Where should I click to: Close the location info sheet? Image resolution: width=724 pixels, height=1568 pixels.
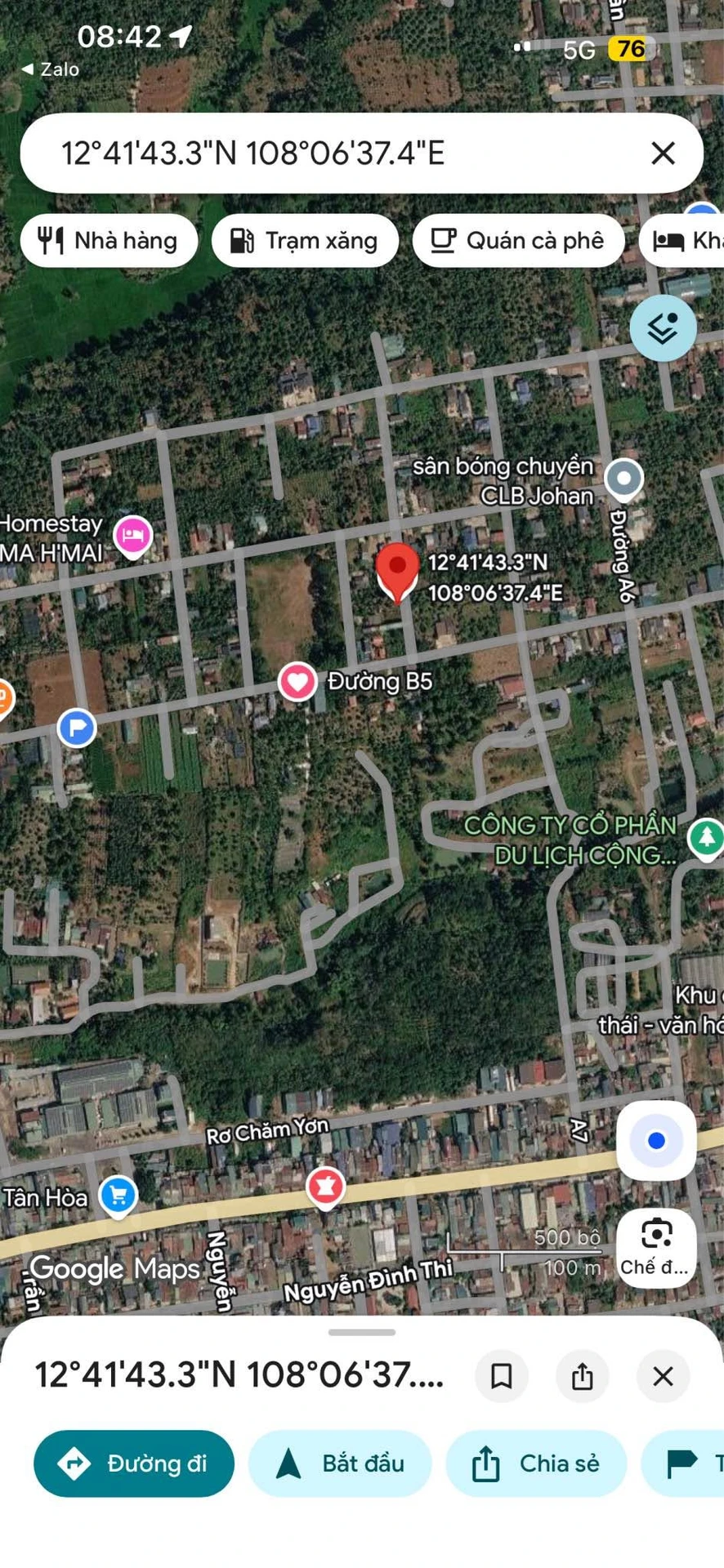pos(663,1376)
